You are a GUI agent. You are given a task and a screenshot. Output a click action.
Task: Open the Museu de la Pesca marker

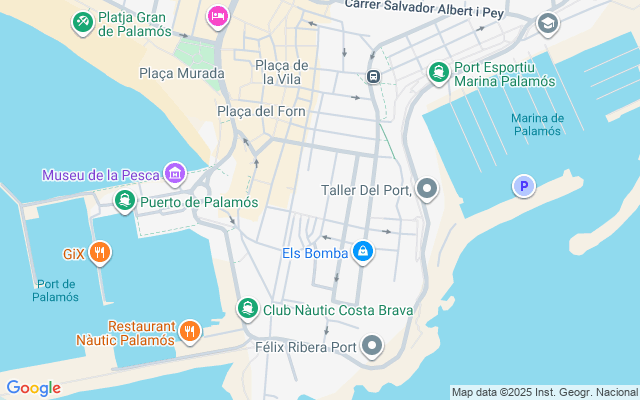[x=176, y=175]
